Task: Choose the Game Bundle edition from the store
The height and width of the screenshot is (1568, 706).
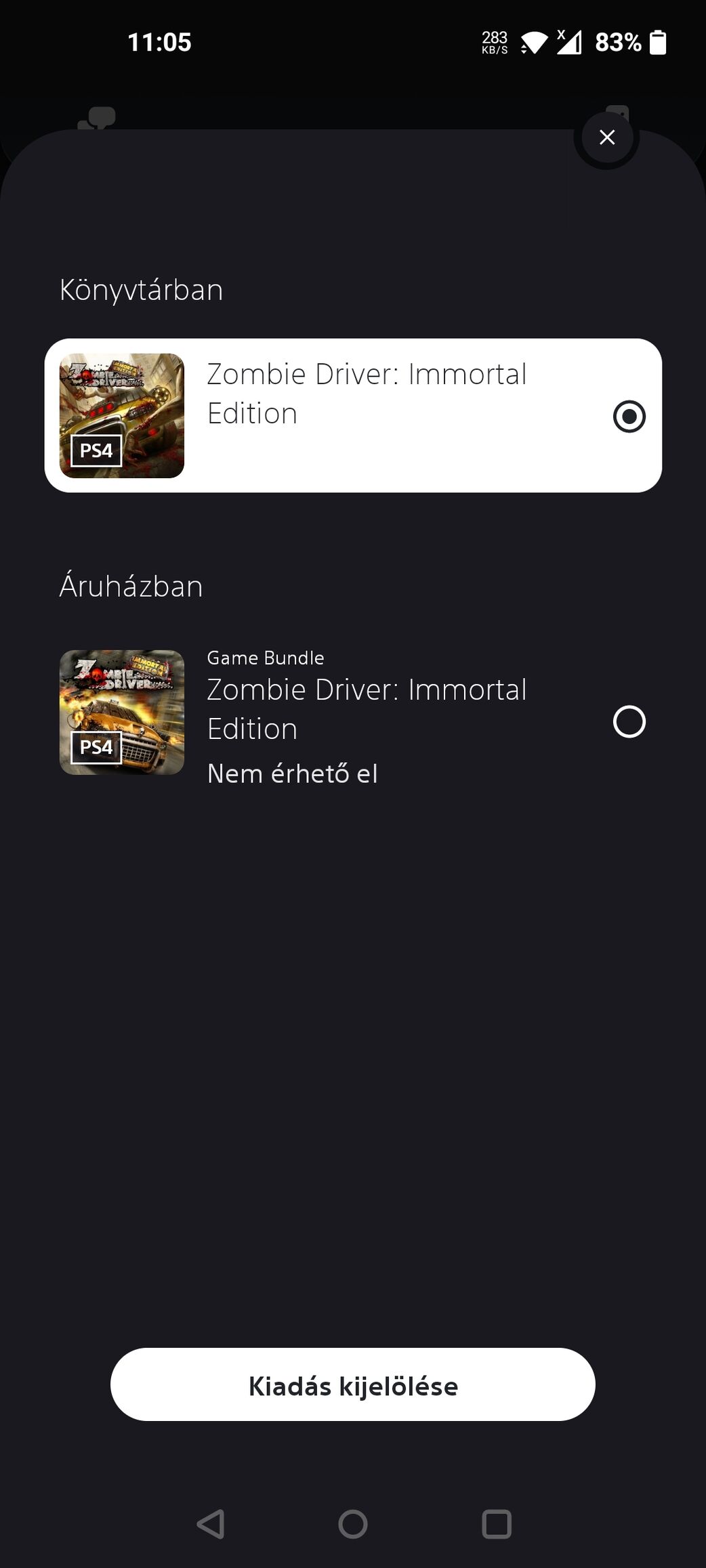Action: (628, 721)
